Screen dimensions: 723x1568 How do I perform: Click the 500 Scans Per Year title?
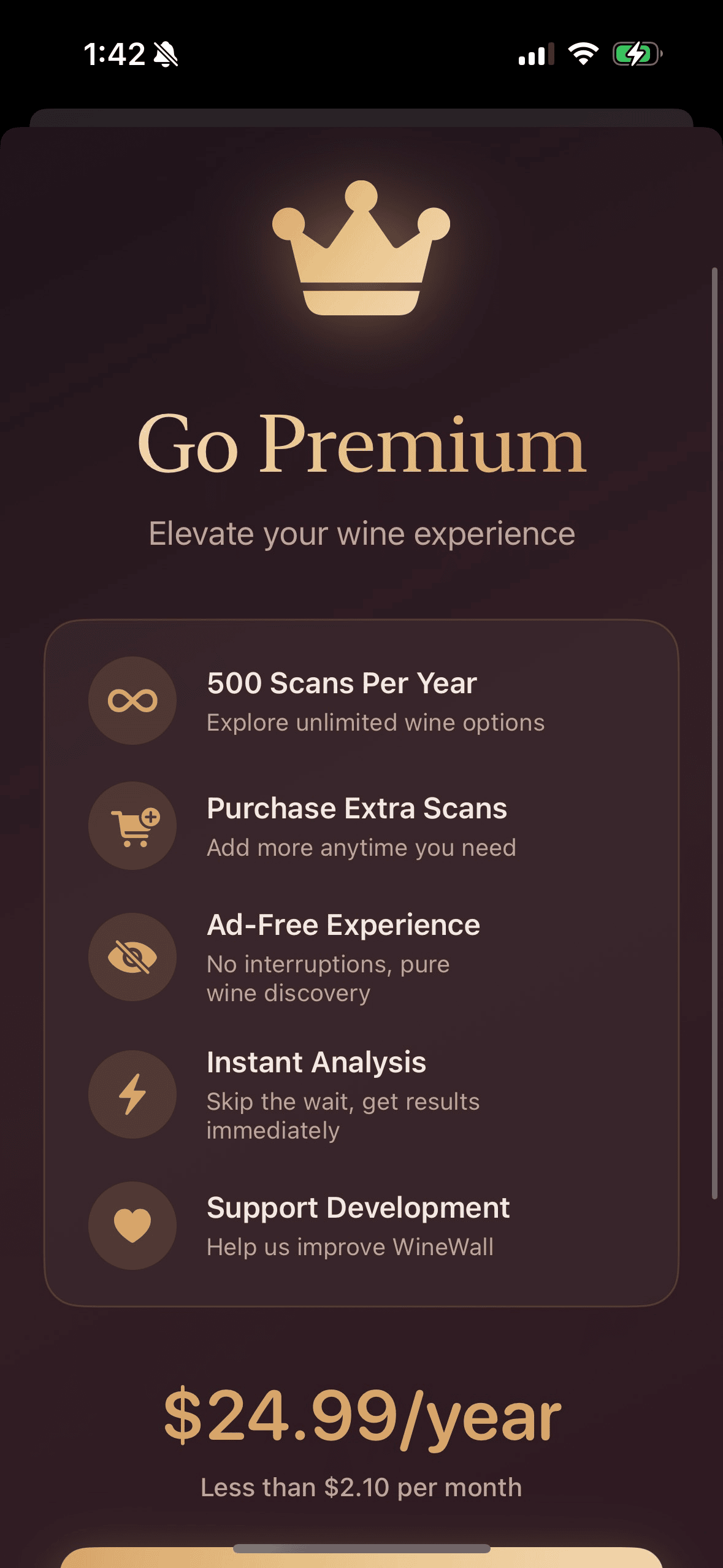[x=342, y=683]
